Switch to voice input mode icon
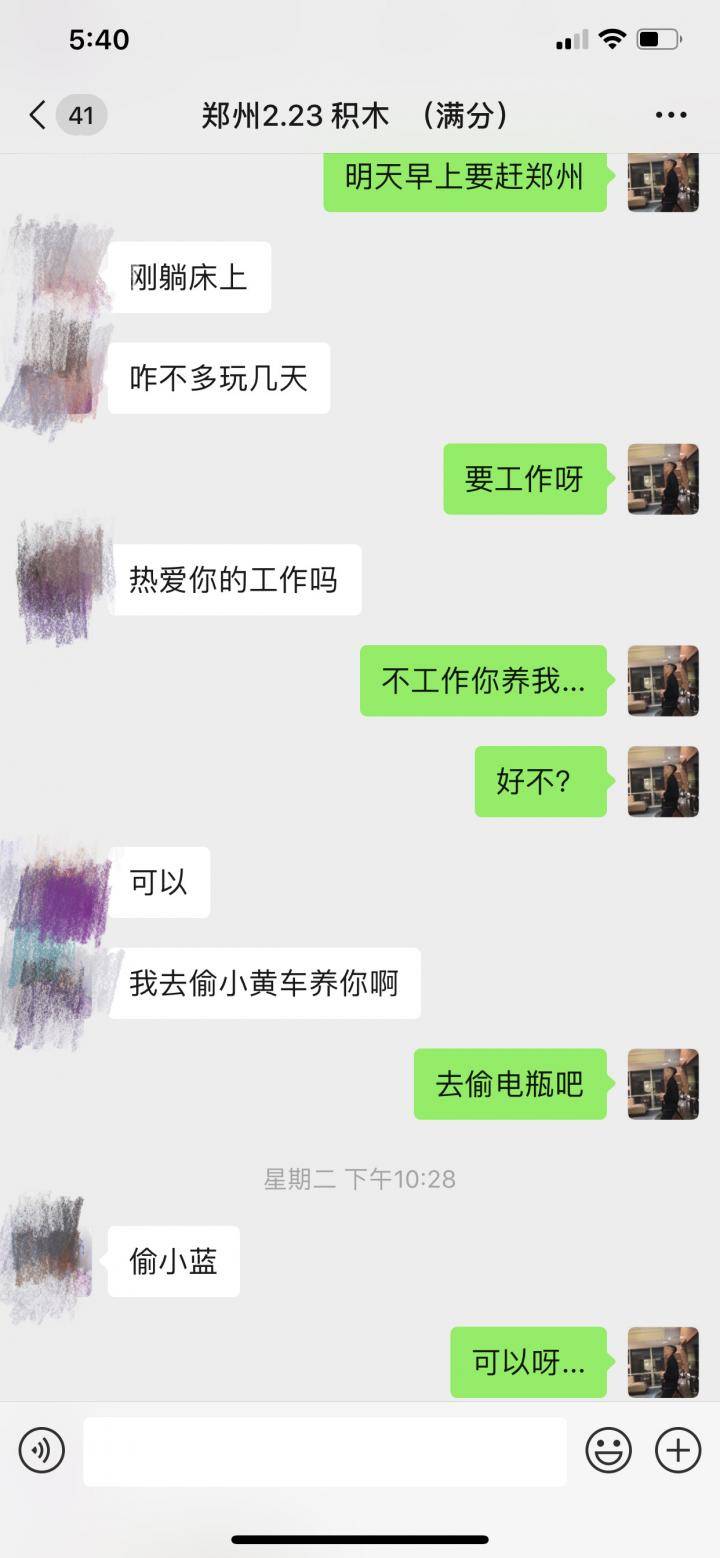 [x=41, y=1449]
